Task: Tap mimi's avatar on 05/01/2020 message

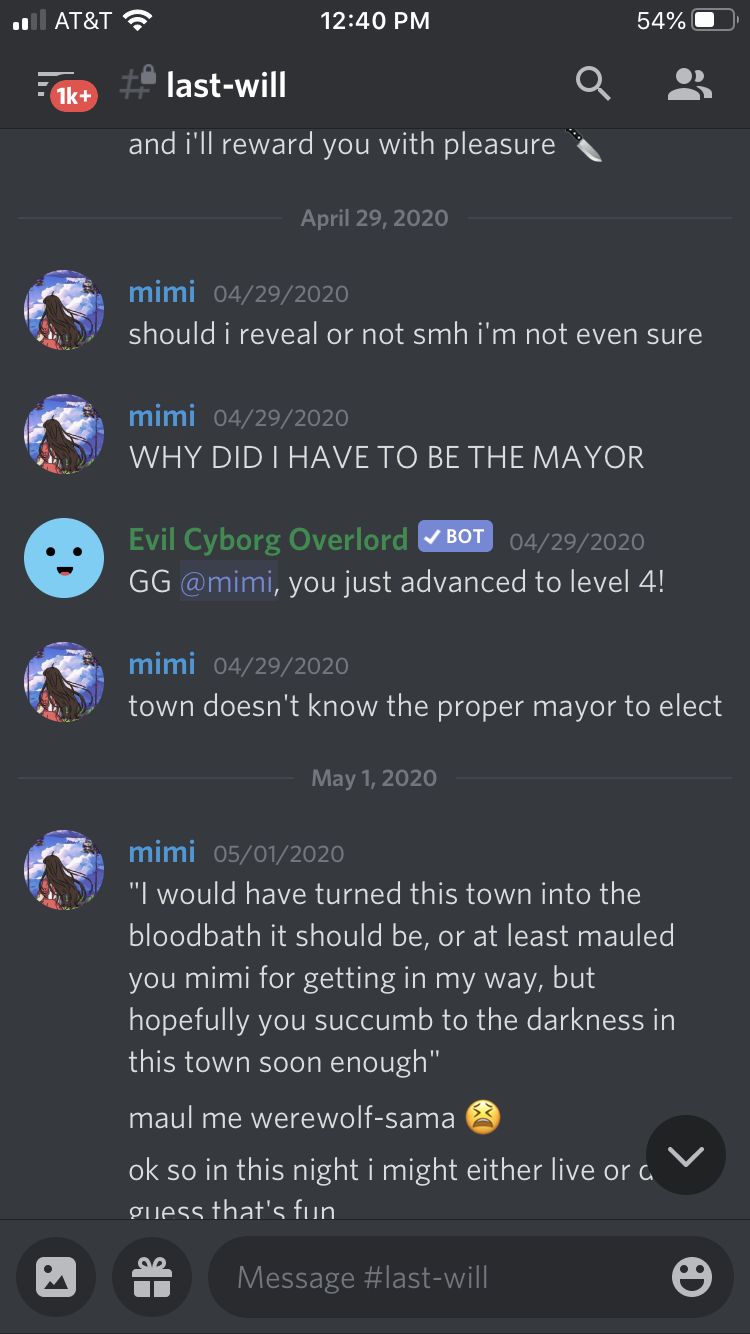Action: coord(64,870)
